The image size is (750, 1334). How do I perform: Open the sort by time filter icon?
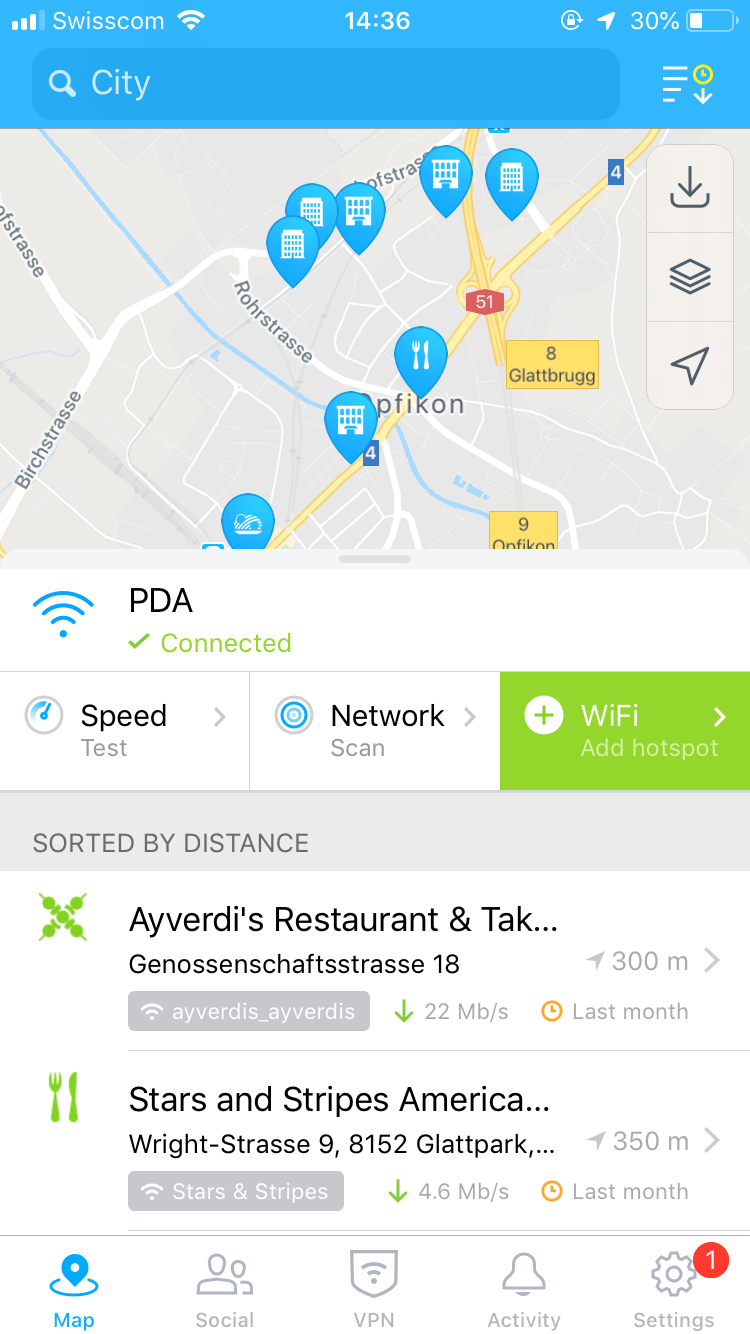[x=688, y=84]
